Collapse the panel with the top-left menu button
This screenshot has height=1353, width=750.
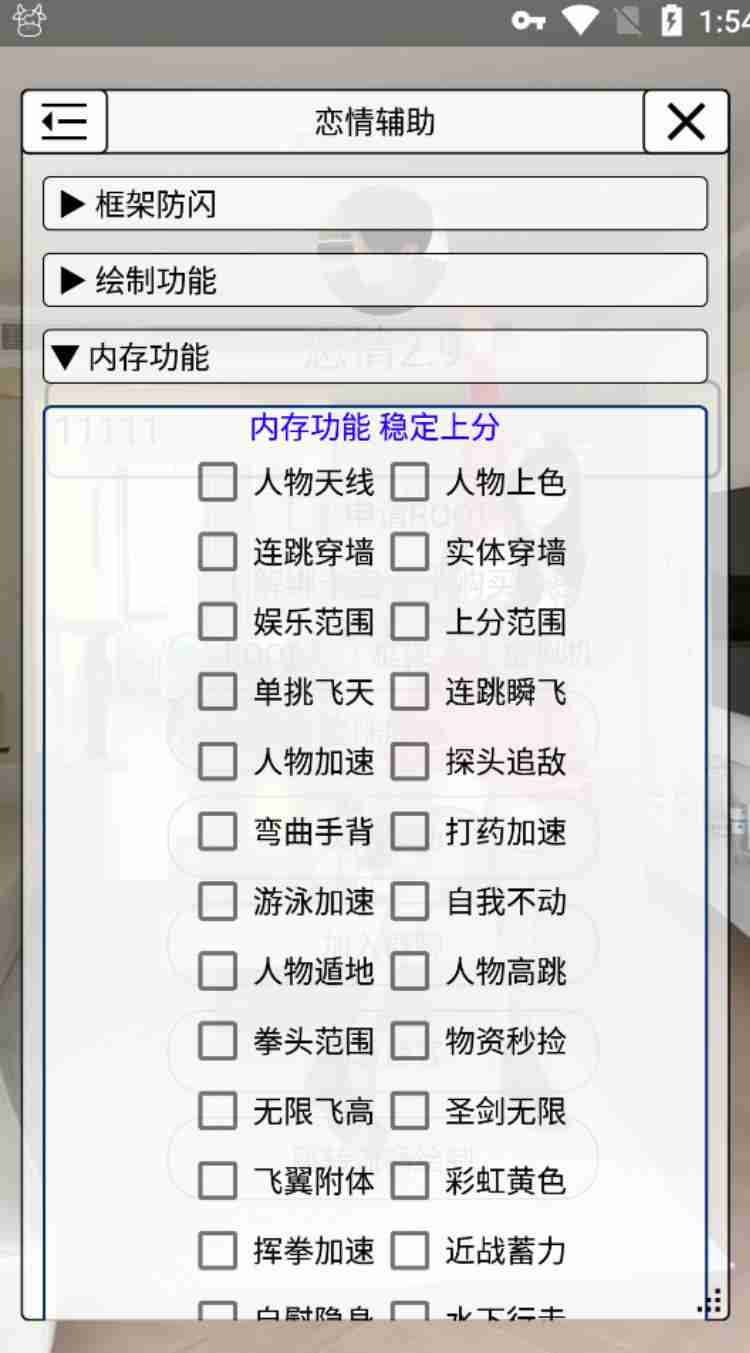64,122
